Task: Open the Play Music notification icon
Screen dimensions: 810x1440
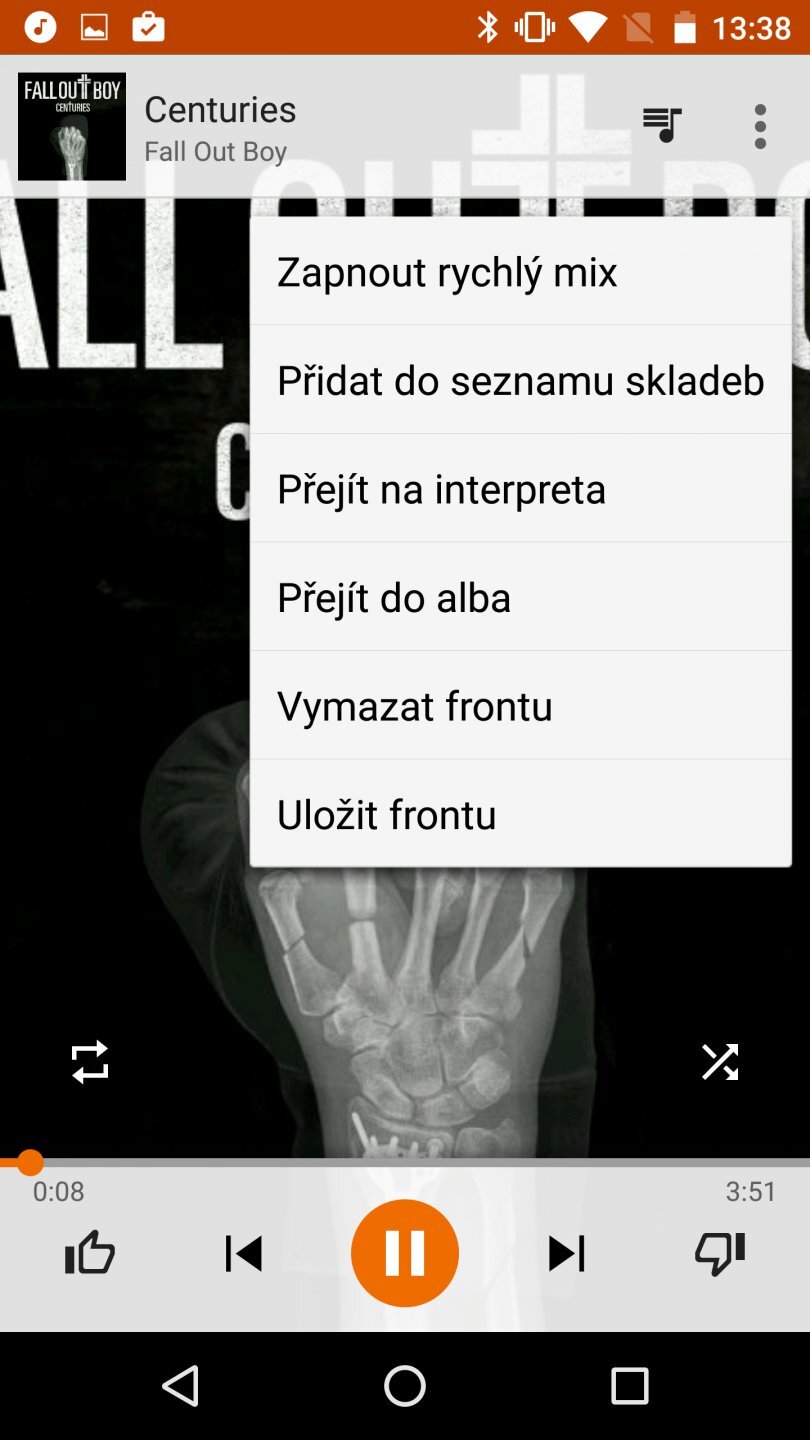Action: pyautogui.click(x=40, y=25)
